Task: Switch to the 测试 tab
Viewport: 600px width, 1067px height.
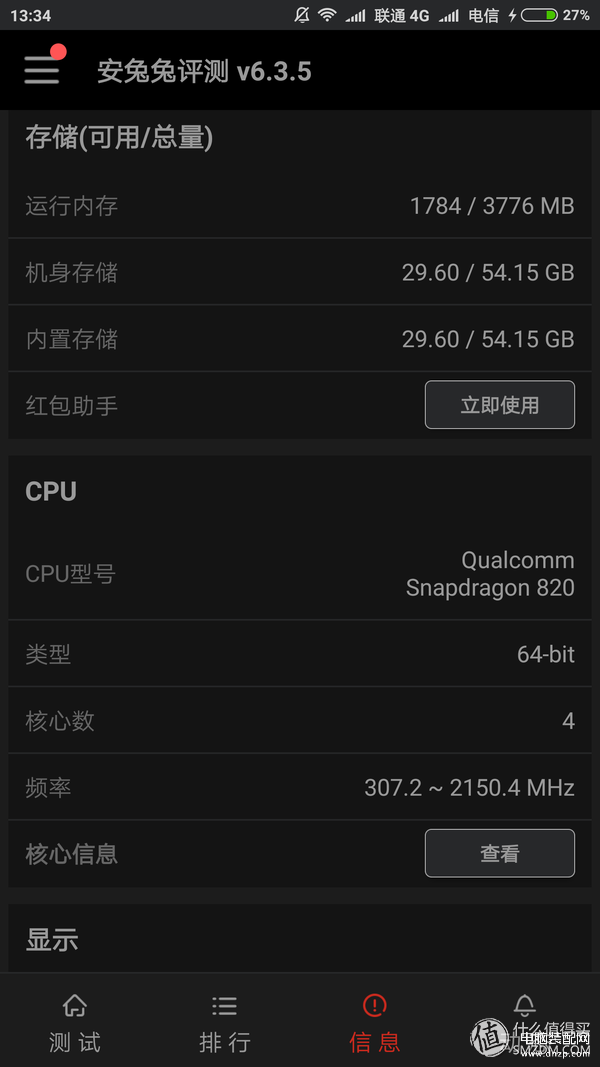Action: click(x=75, y=1023)
